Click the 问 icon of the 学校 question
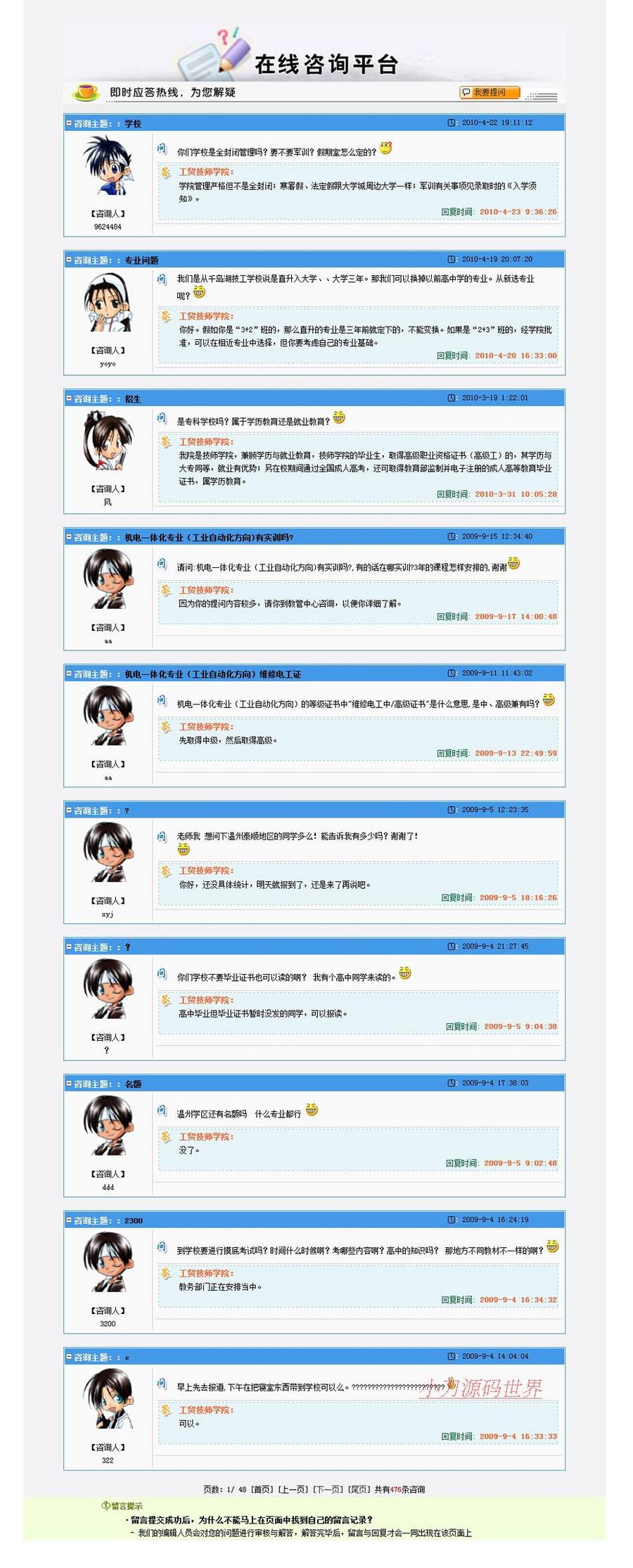Image resolution: width=633 pixels, height=1568 pixels. pos(160,148)
